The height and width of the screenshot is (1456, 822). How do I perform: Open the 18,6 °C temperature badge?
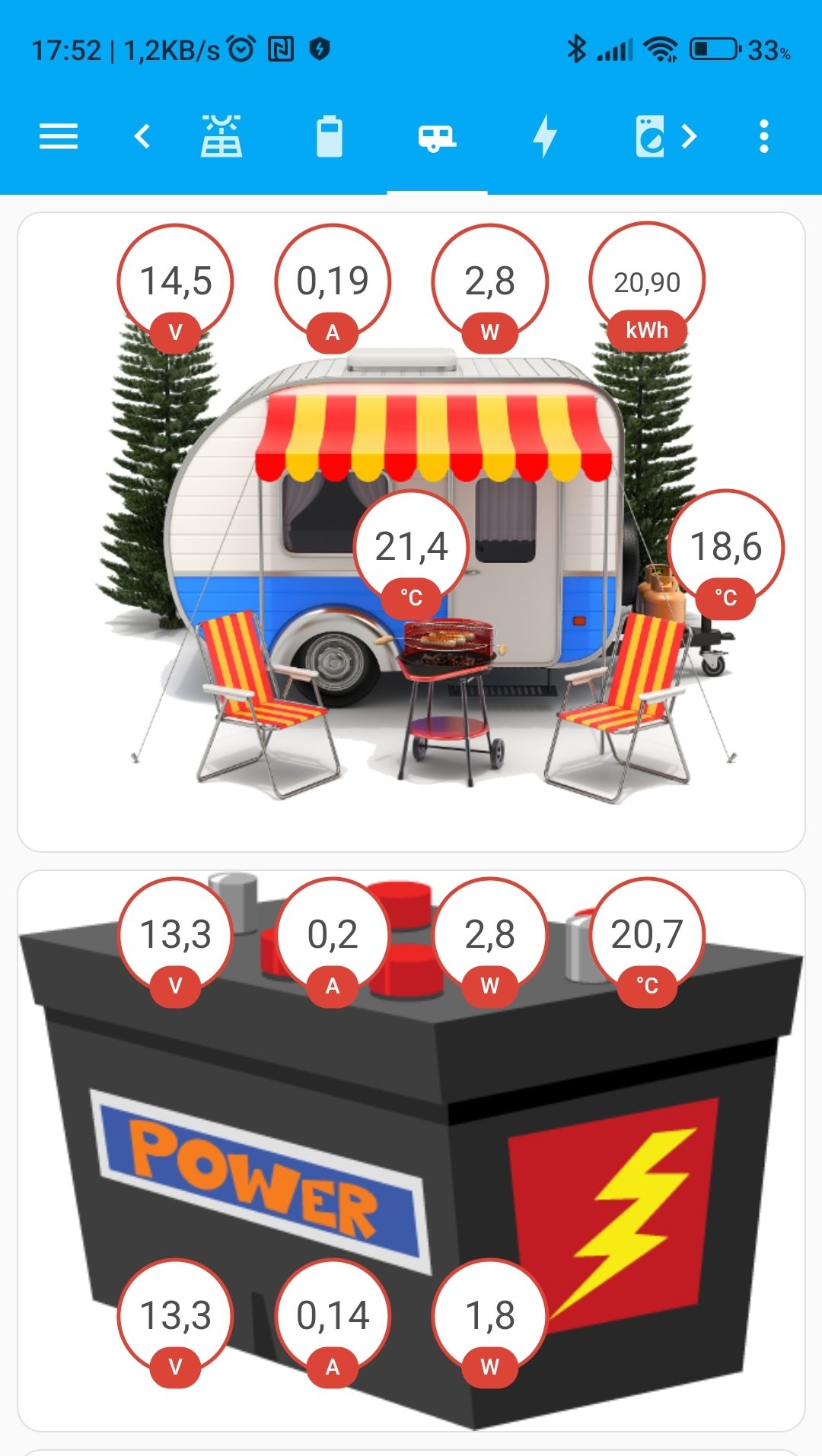pyautogui.click(x=726, y=548)
